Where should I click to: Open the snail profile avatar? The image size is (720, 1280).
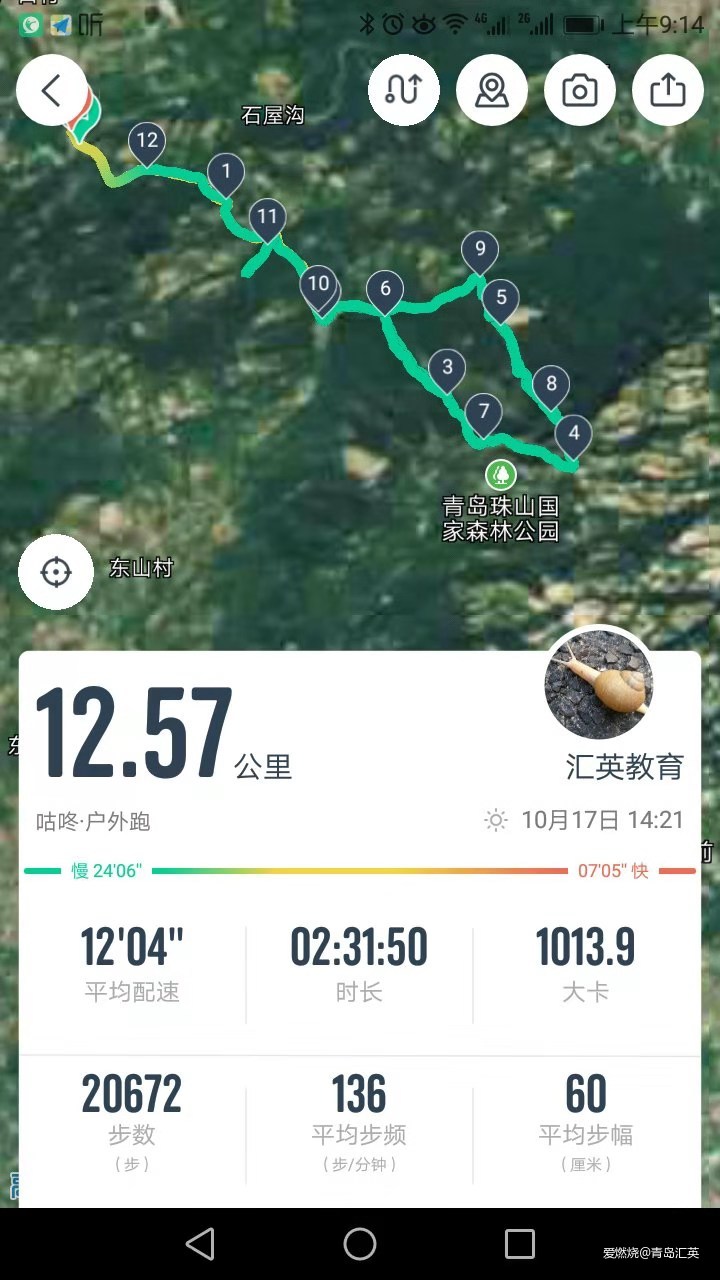coord(598,684)
